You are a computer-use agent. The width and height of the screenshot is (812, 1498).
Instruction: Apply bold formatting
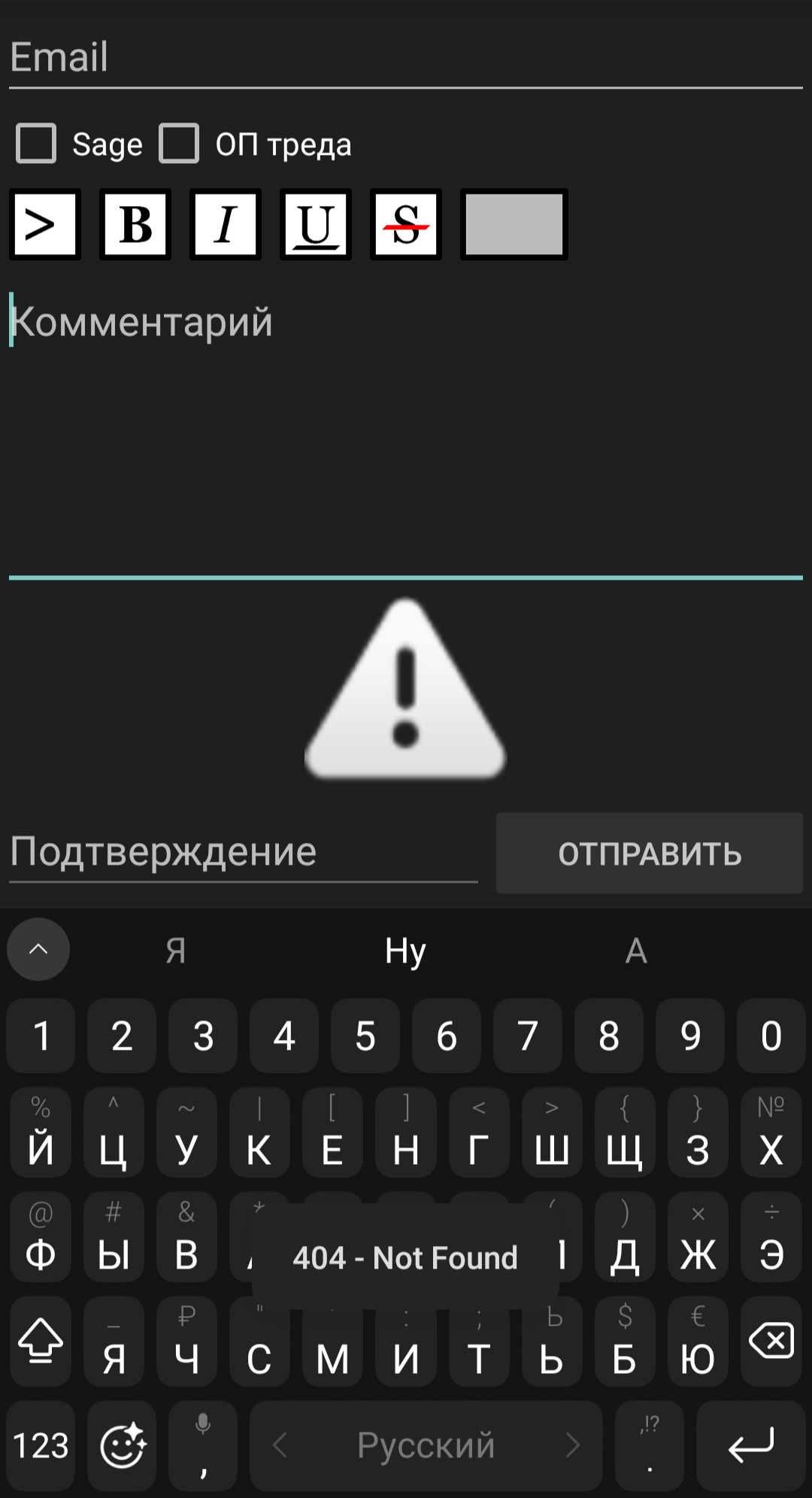point(135,224)
